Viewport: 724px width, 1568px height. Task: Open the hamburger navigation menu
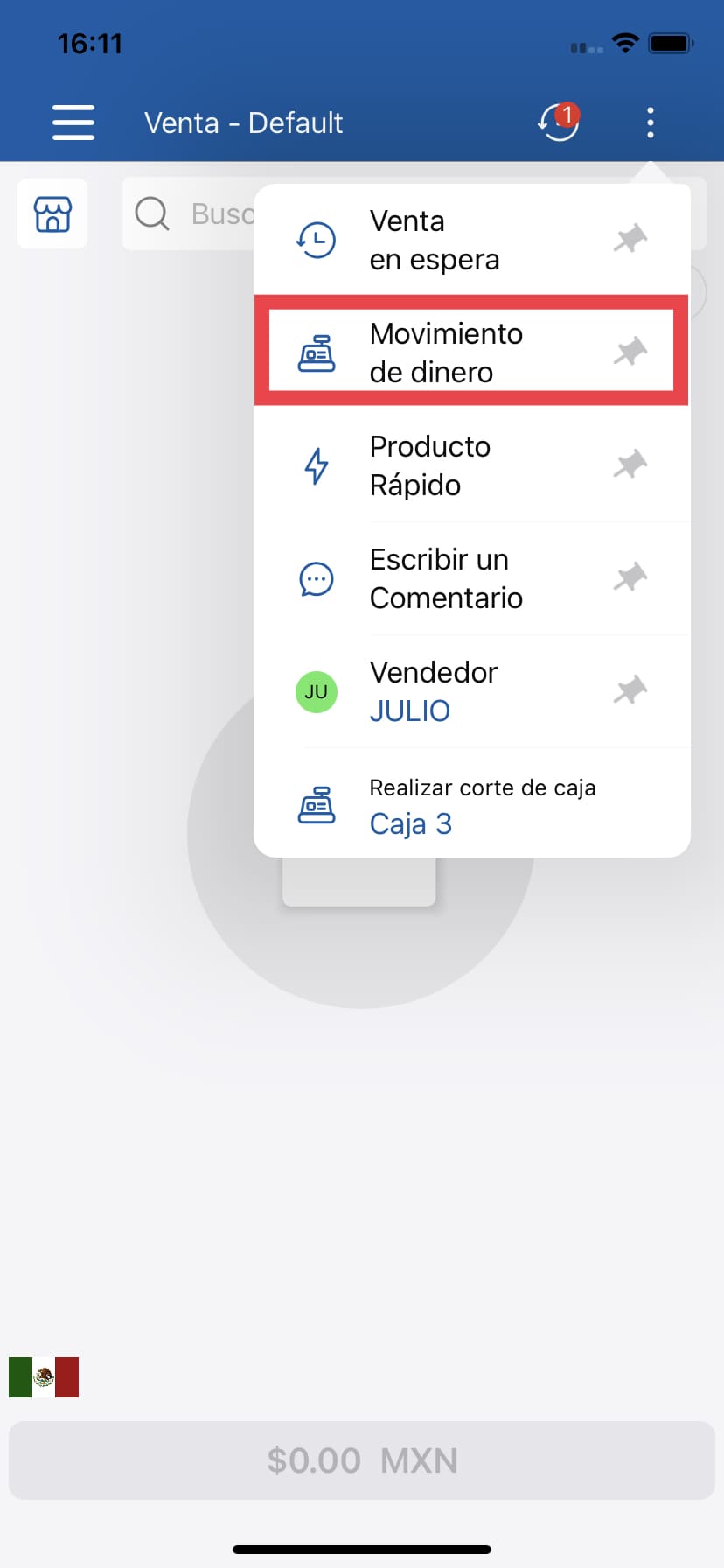[x=73, y=122]
